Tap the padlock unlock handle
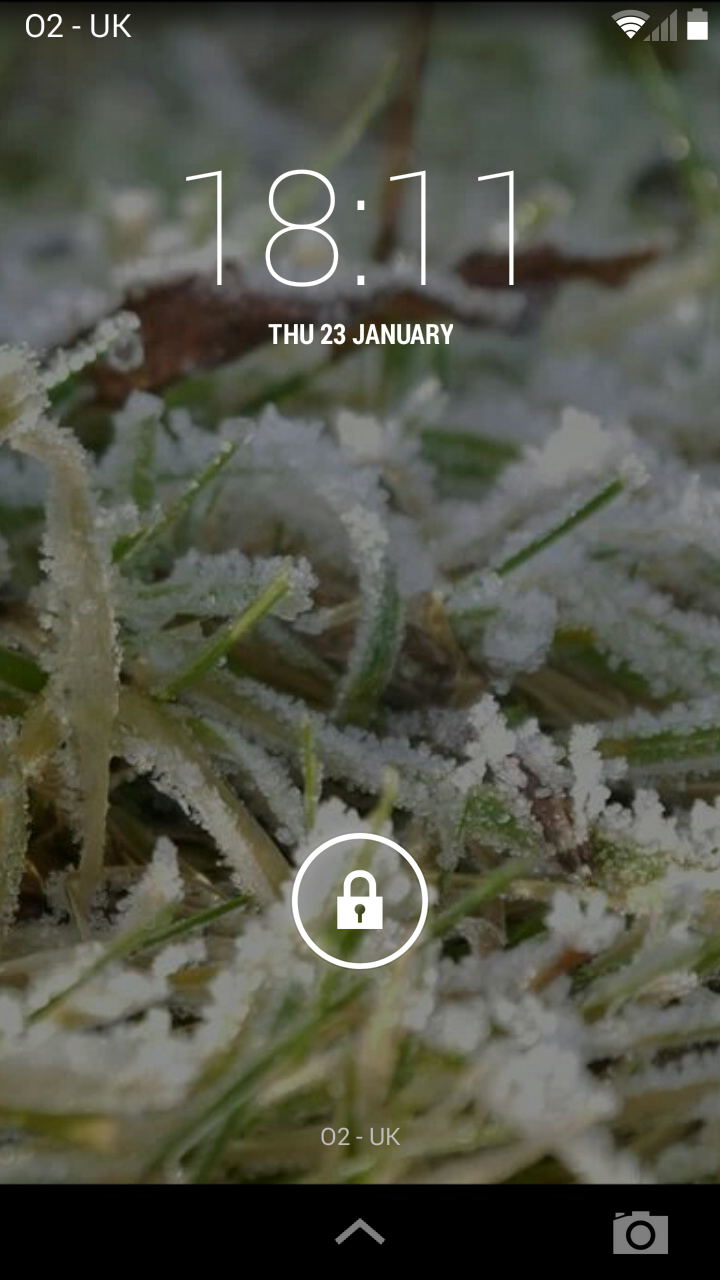Viewport: 720px width, 1280px height. tap(360, 901)
